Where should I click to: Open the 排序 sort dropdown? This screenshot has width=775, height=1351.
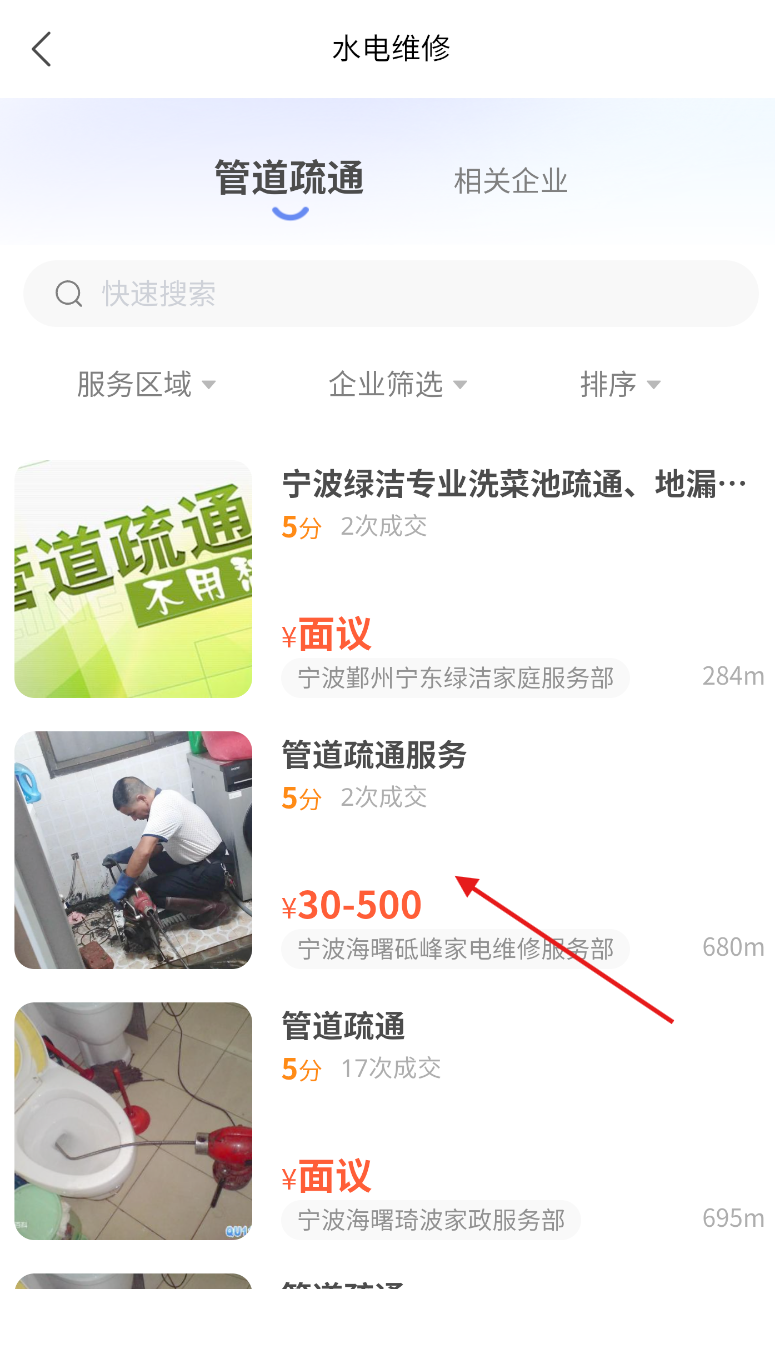[x=620, y=384]
